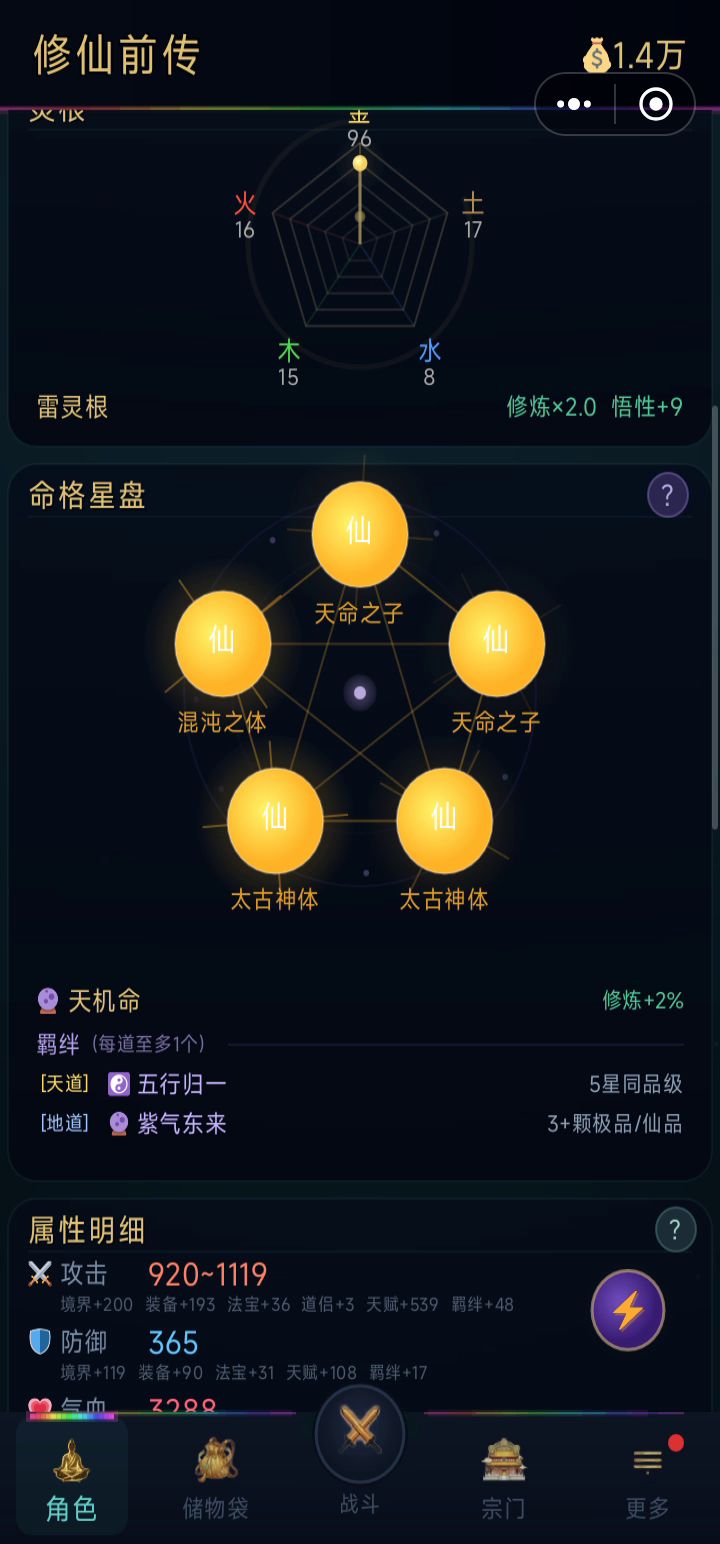Tap the purple lightning bolt button
Viewport: 720px width, 1544px height.
628,1310
